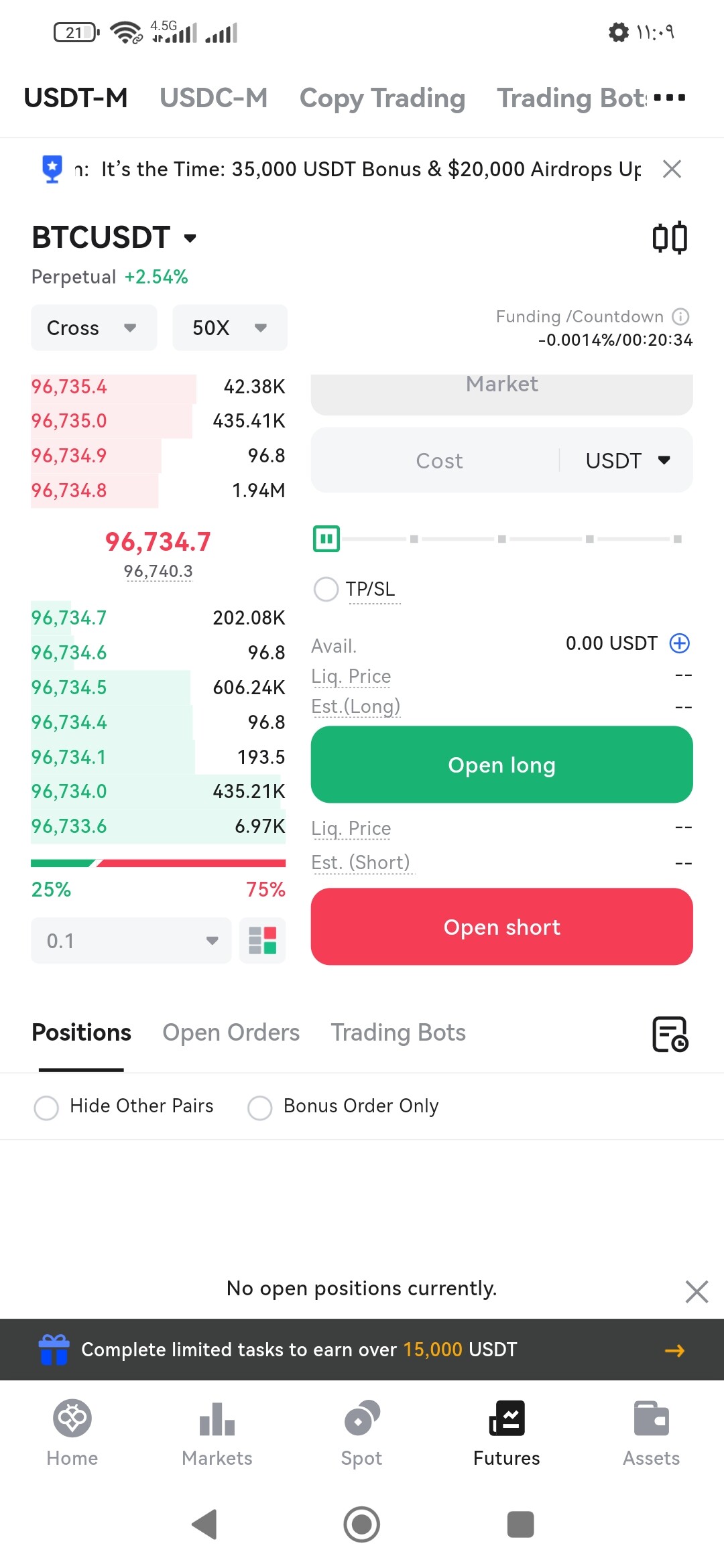Viewport: 724px width, 1568px height.
Task: Open the order history icon
Action: (670, 1034)
